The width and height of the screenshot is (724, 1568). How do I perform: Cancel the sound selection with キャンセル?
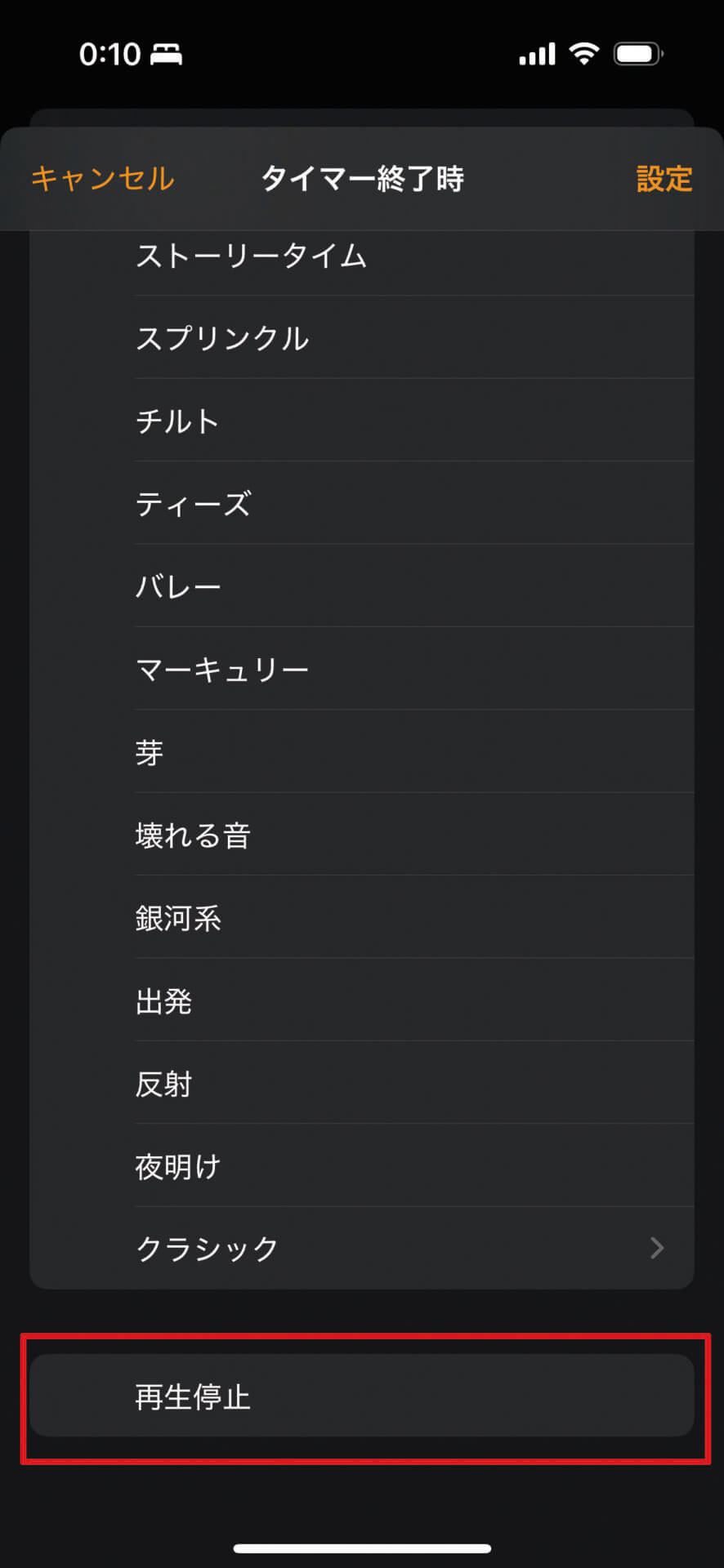101,179
